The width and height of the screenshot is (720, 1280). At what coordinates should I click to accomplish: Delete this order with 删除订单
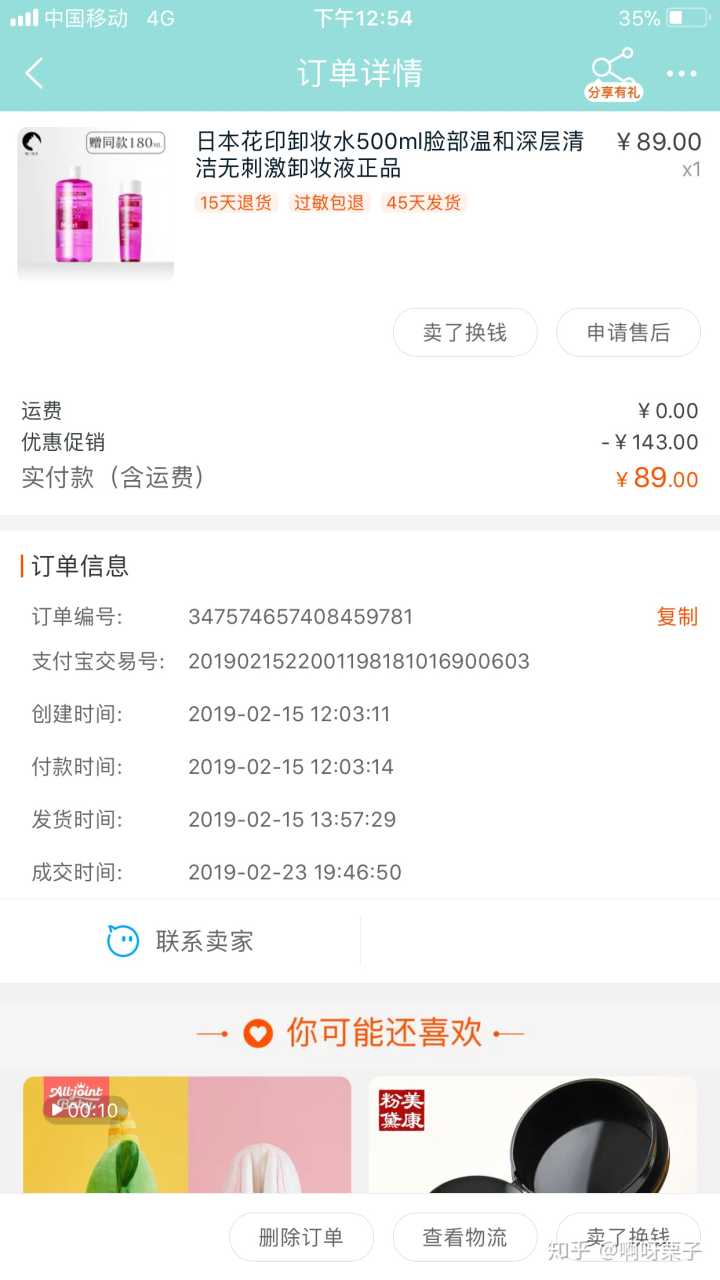click(x=301, y=1237)
